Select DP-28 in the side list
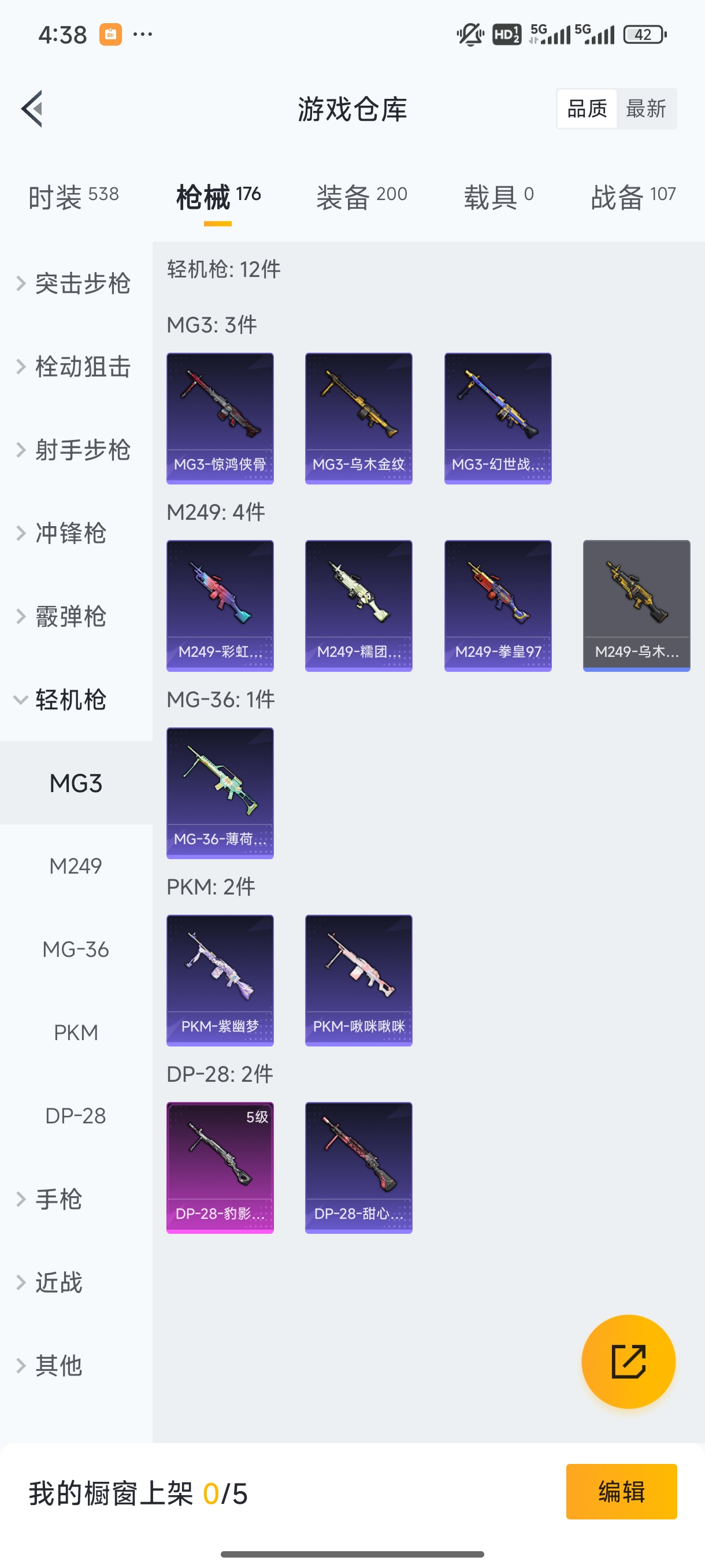 click(x=76, y=1116)
